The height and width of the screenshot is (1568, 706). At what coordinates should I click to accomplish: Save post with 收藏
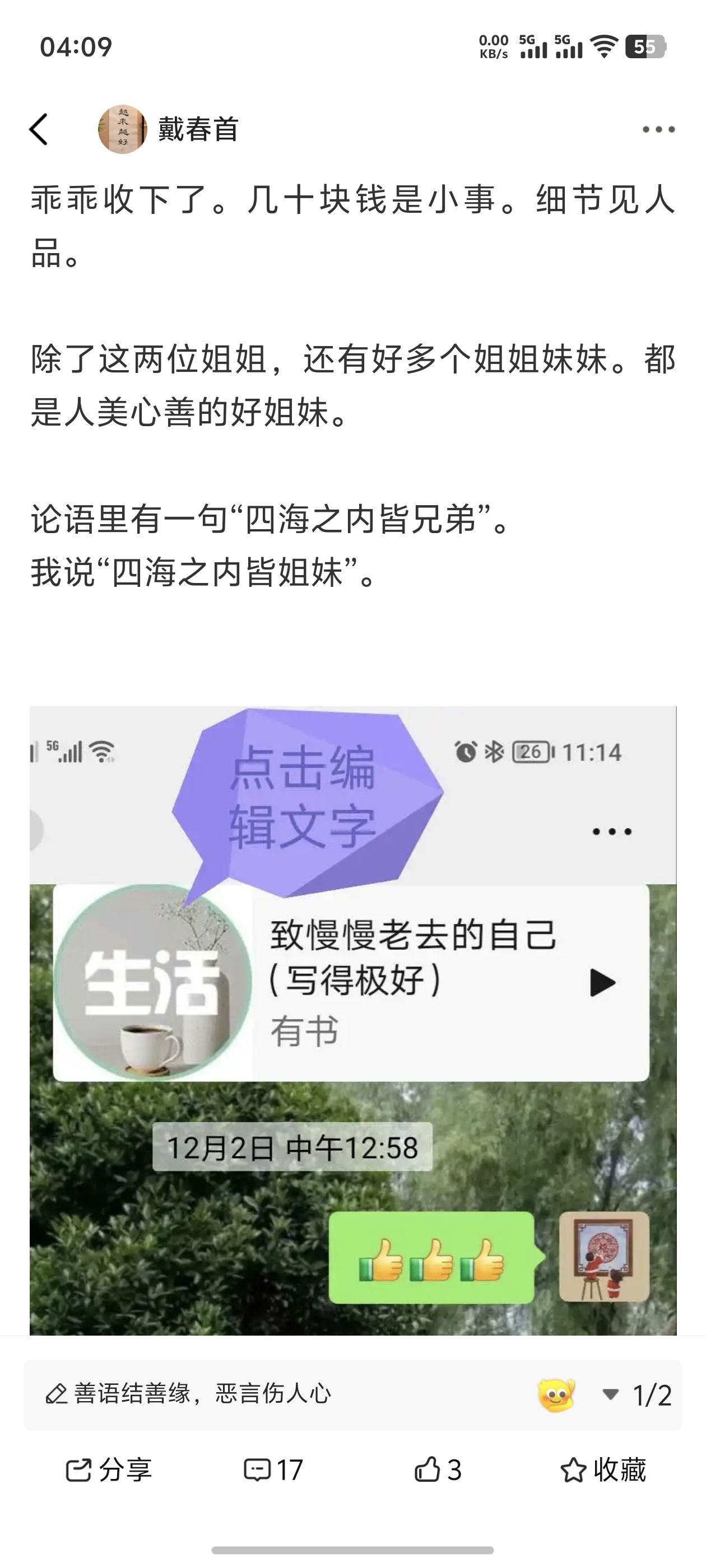click(603, 1471)
